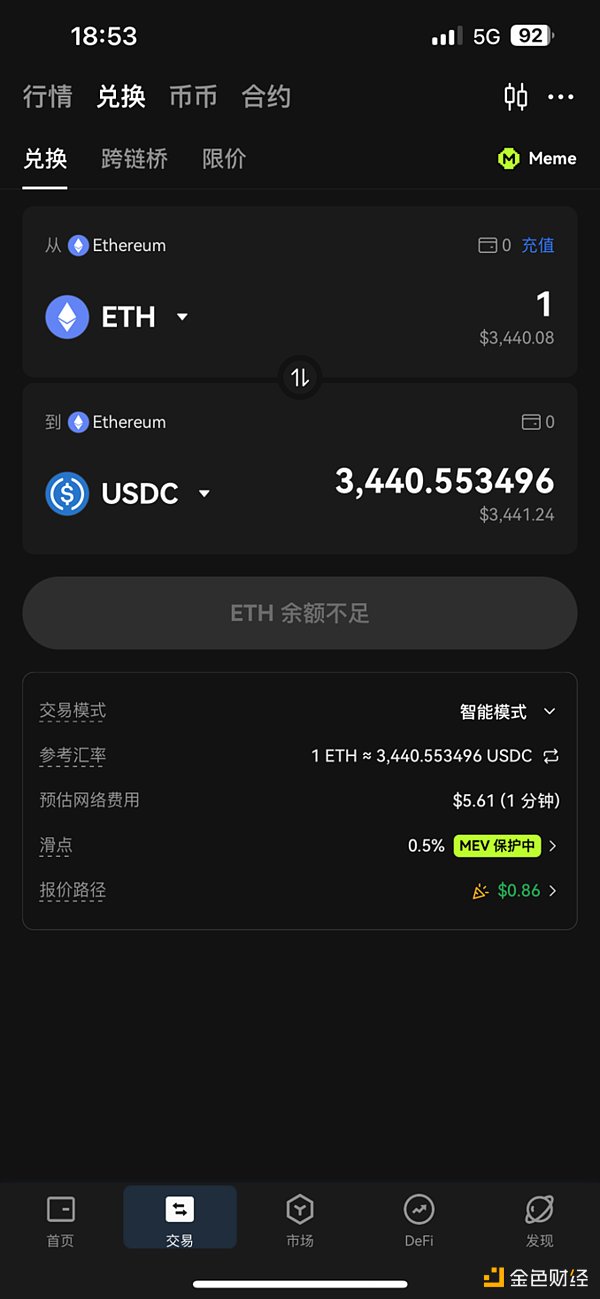Swap the from and to tokens
This screenshot has width=600, height=1299.
pyautogui.click(x=300, y=378)
